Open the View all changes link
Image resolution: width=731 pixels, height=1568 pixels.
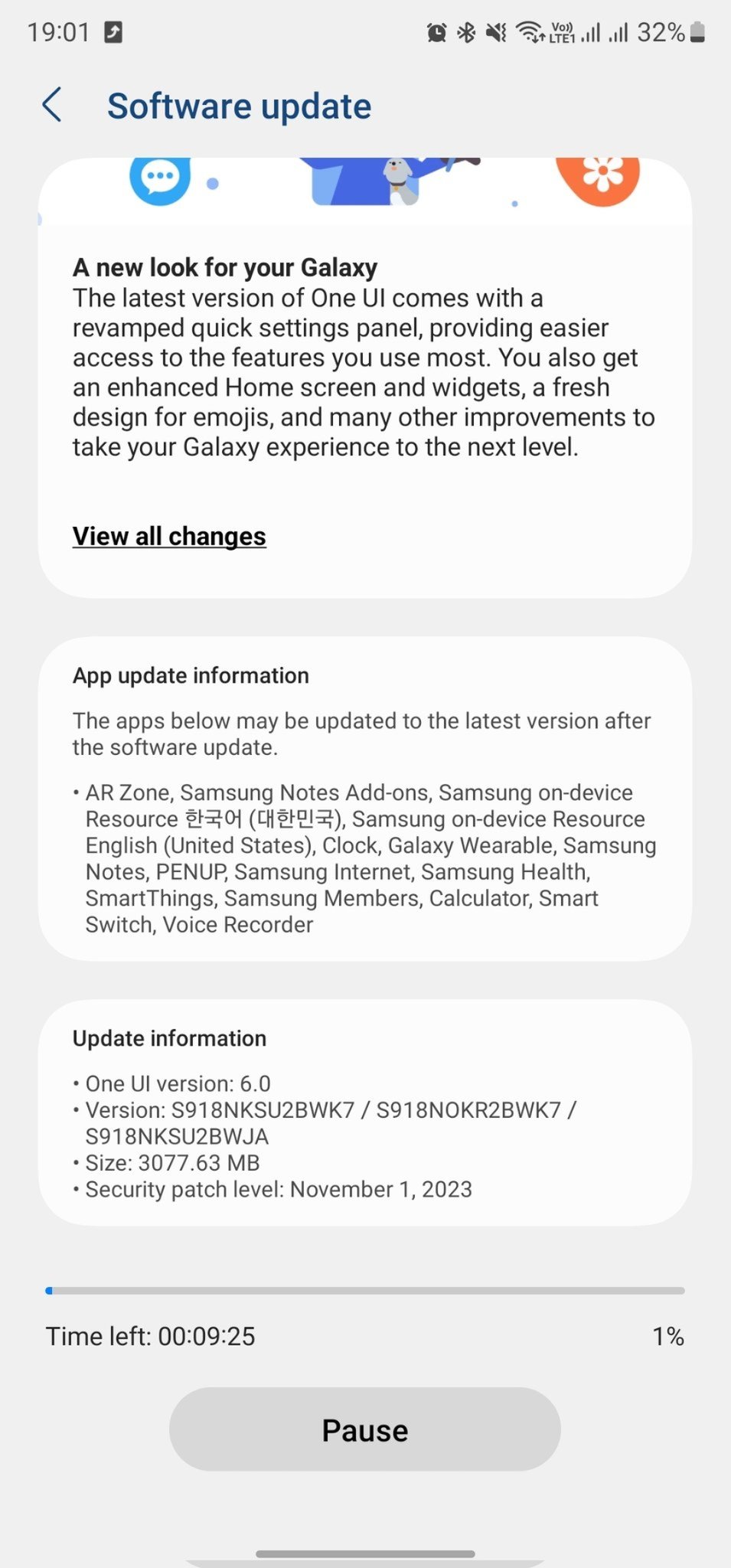tap(169, 536)
